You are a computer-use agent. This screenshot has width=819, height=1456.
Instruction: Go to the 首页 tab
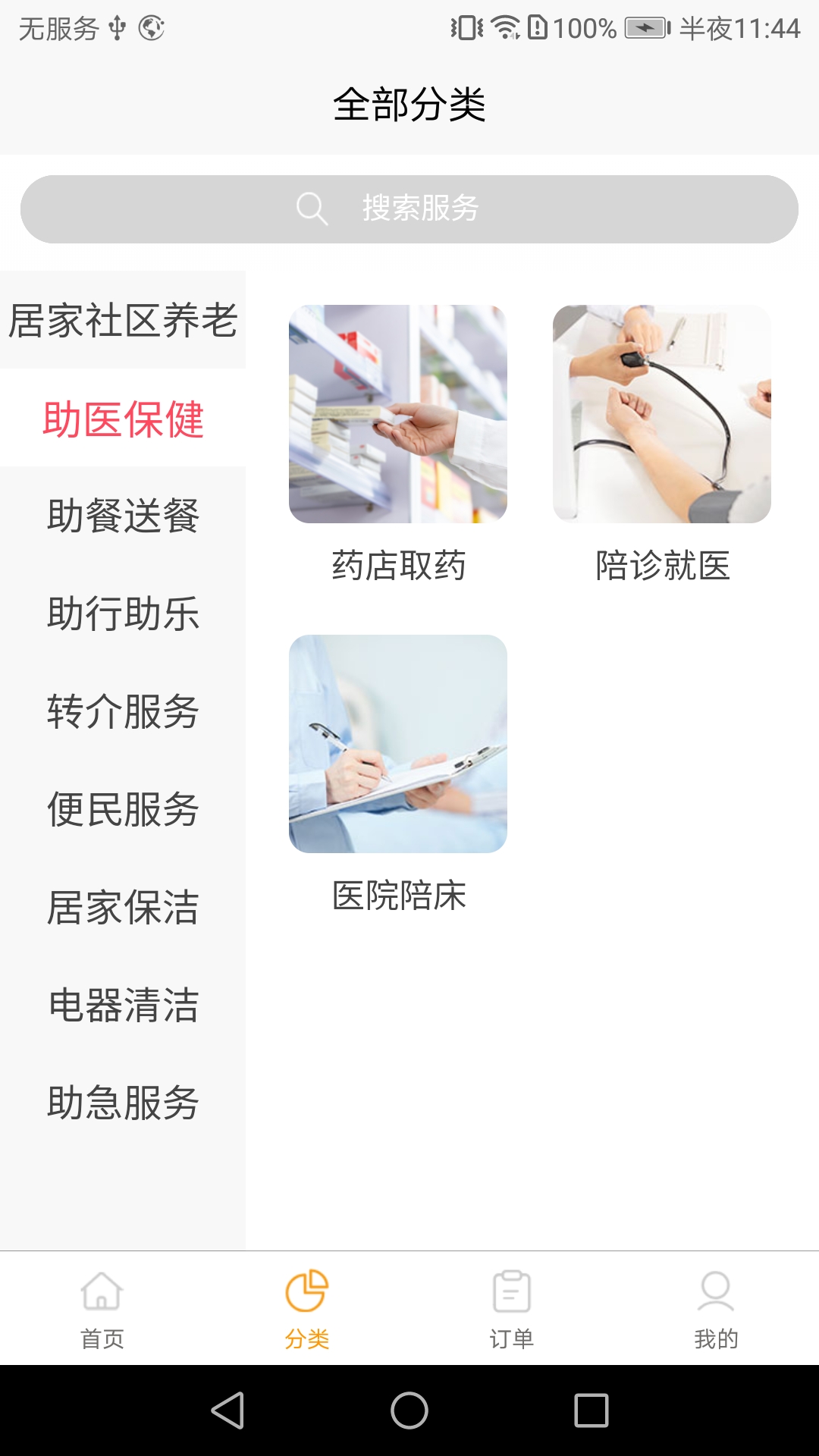[102, 1309]
